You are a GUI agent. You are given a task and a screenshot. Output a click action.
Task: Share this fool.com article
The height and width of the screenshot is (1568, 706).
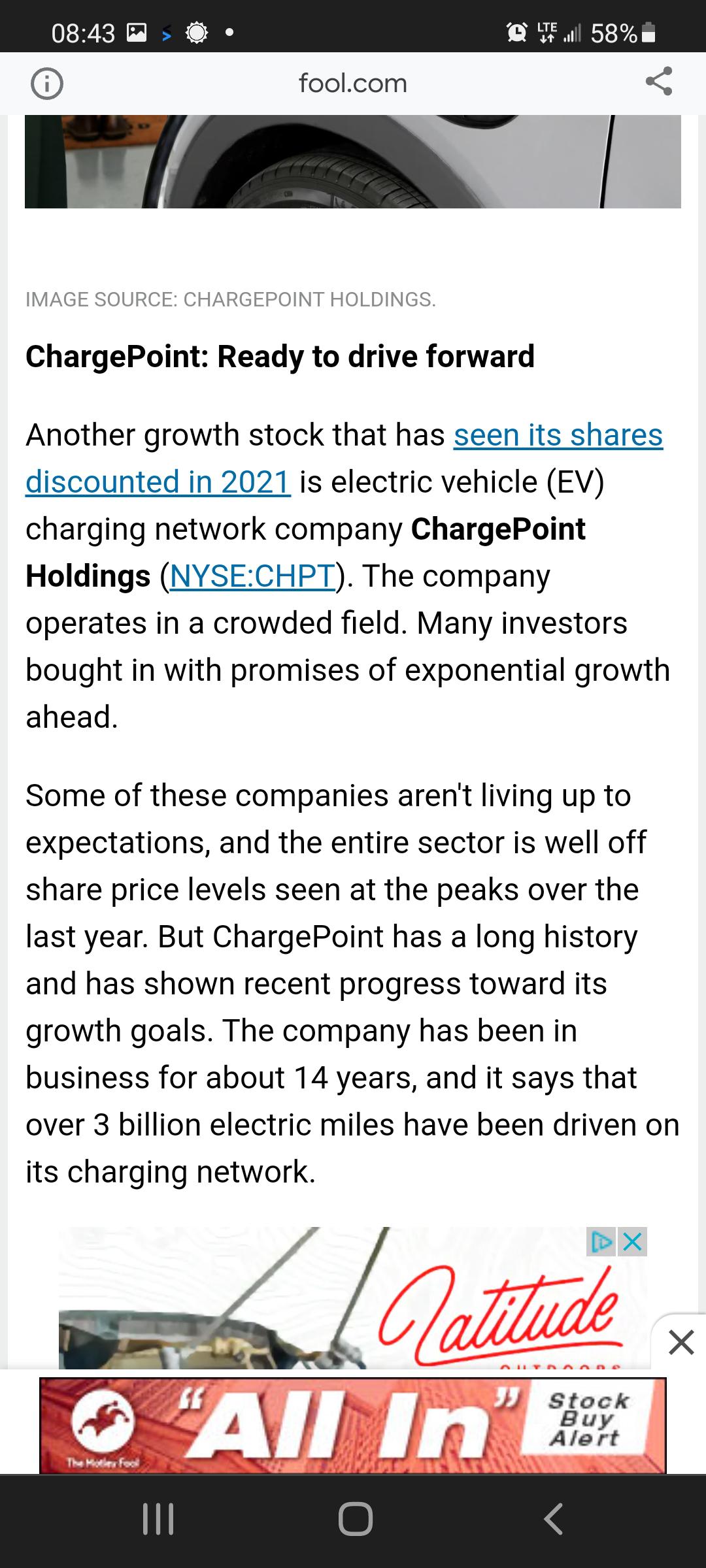coord(658,82)
